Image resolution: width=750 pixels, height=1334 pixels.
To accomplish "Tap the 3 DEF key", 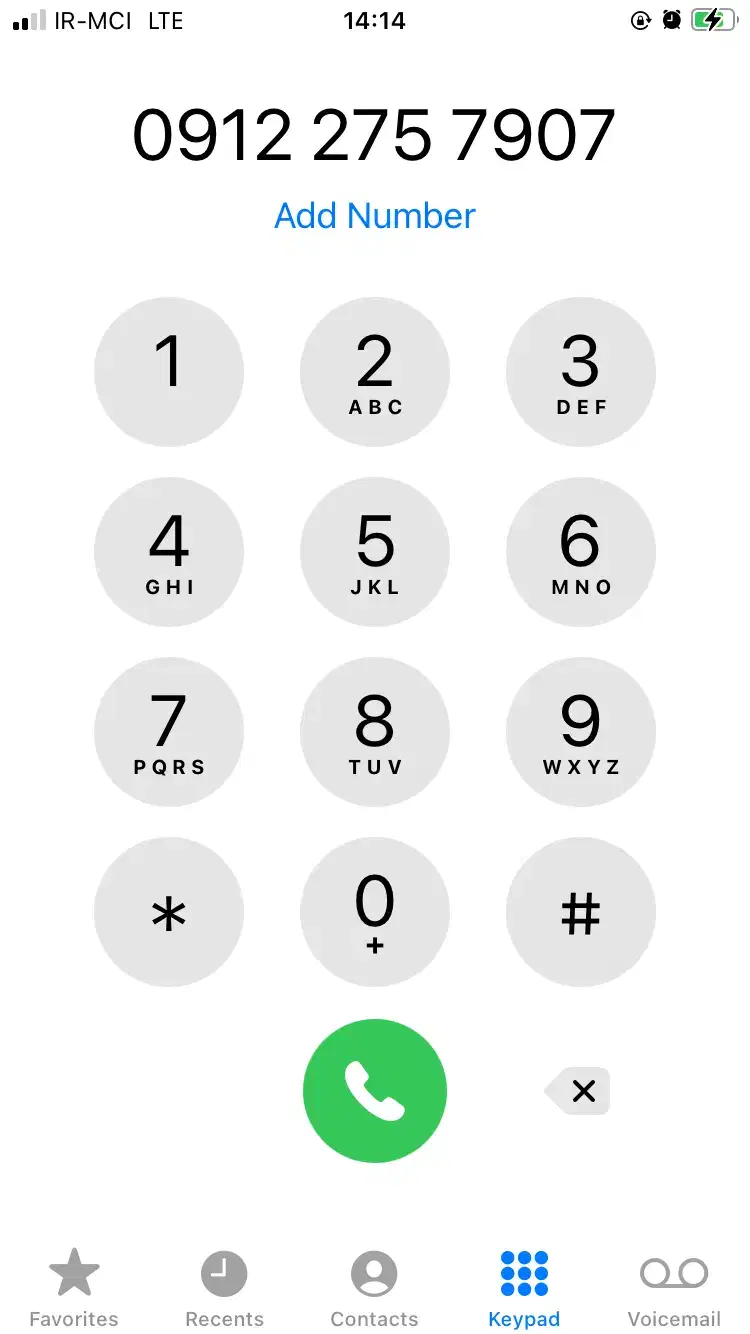I will click(581, 372).
